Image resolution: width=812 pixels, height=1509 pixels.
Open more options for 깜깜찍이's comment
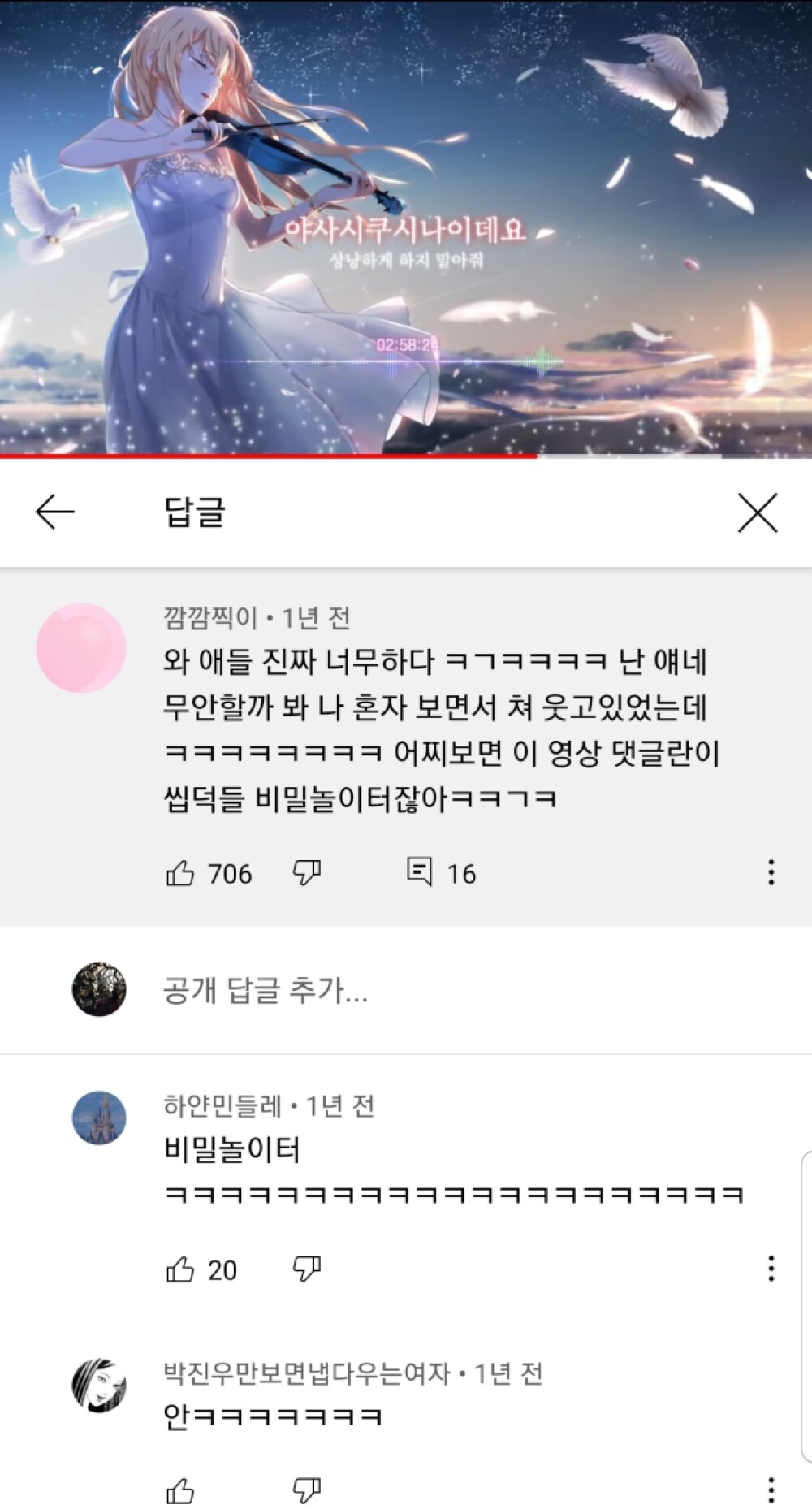click(771, 872)
